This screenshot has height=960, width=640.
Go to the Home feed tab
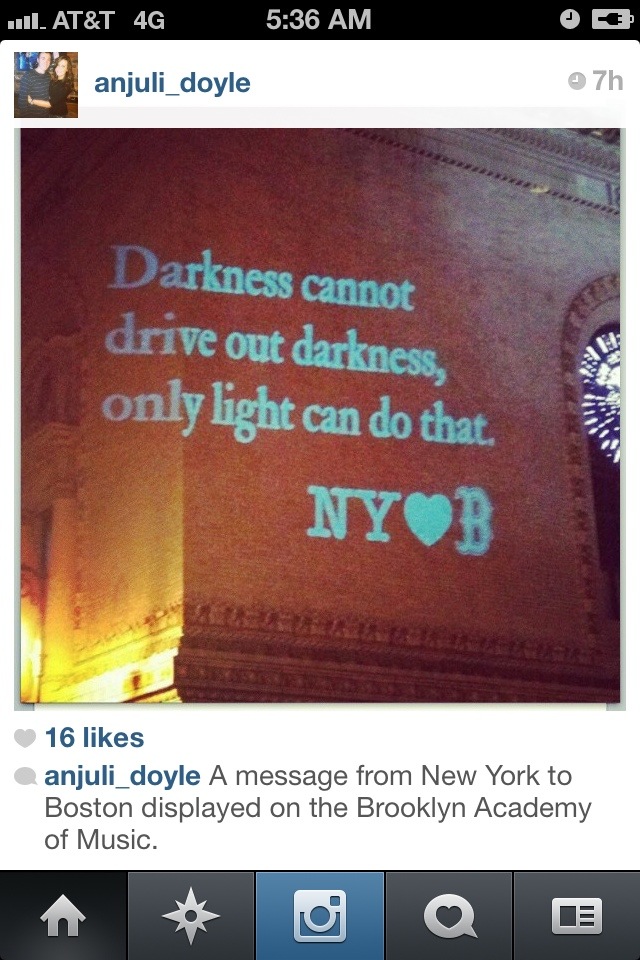pyautogui.click(x=64, y=916)
